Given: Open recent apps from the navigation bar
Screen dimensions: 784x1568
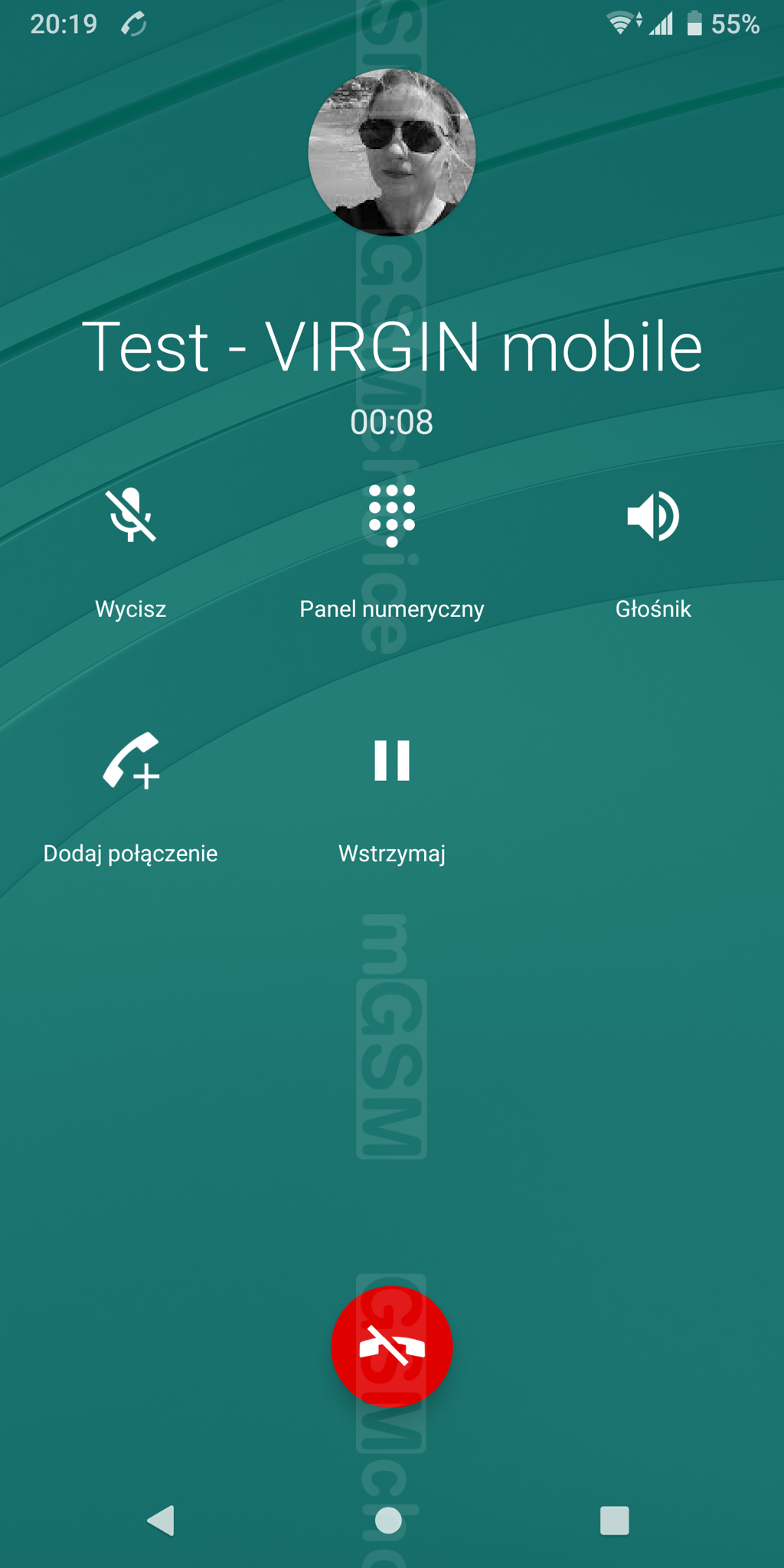Looking at the screenshot, I should (615, 1521).
